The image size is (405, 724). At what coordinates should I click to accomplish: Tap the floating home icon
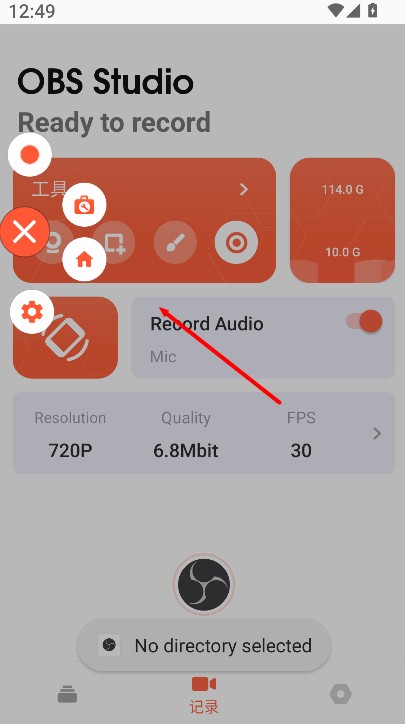coord(84,259)
